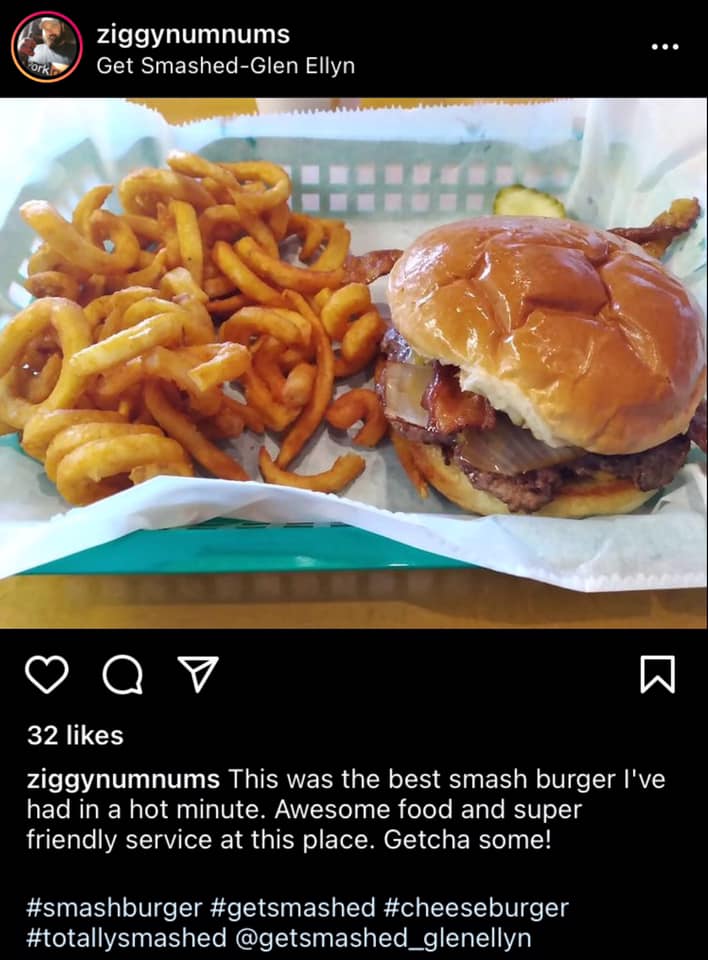Viewport: 708px width, 960px height.
Task: Open ziggynumnums profile picture
Action: [46, 47]
